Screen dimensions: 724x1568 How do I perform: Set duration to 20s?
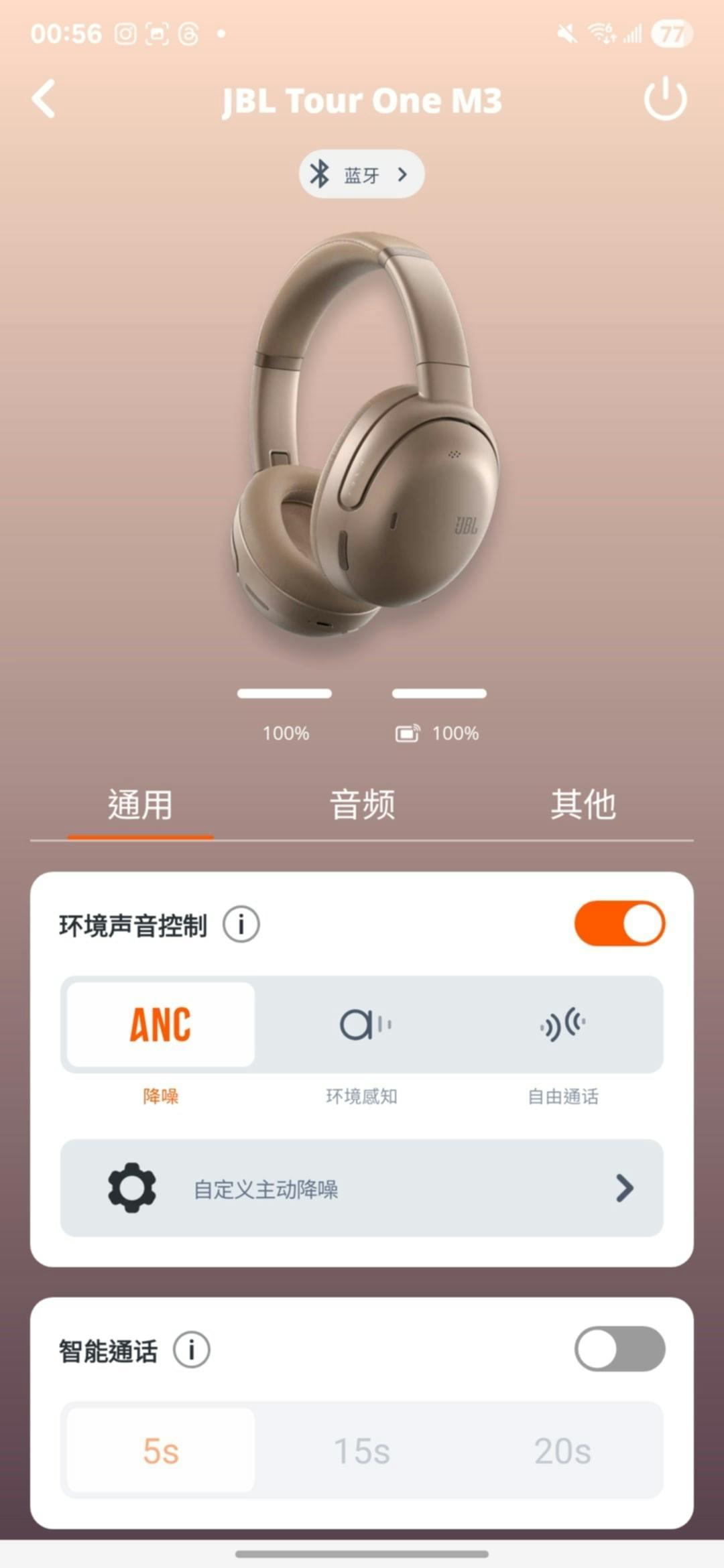562,1451
